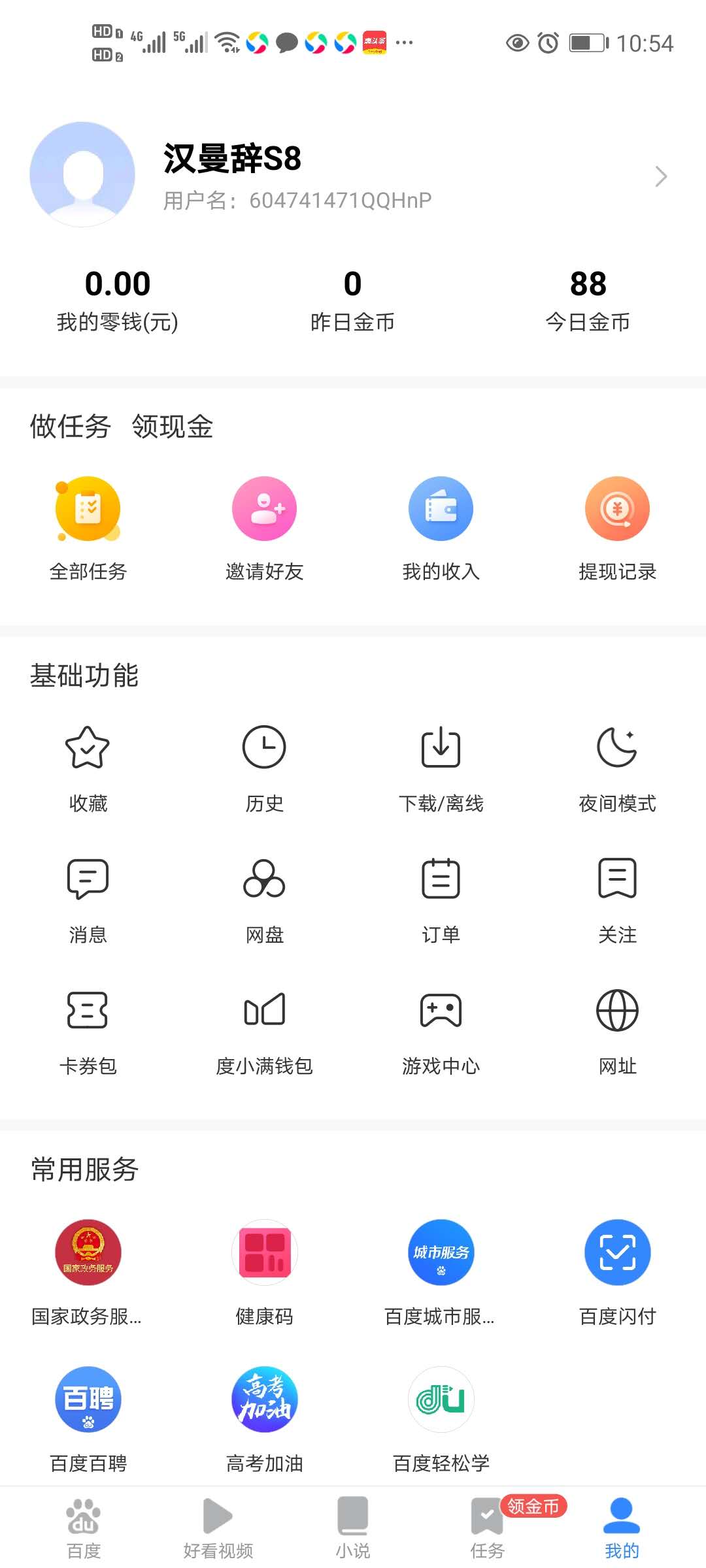Open 收藏 favorites
This screenshot has width=706, height=1568.
click(88, 769)
